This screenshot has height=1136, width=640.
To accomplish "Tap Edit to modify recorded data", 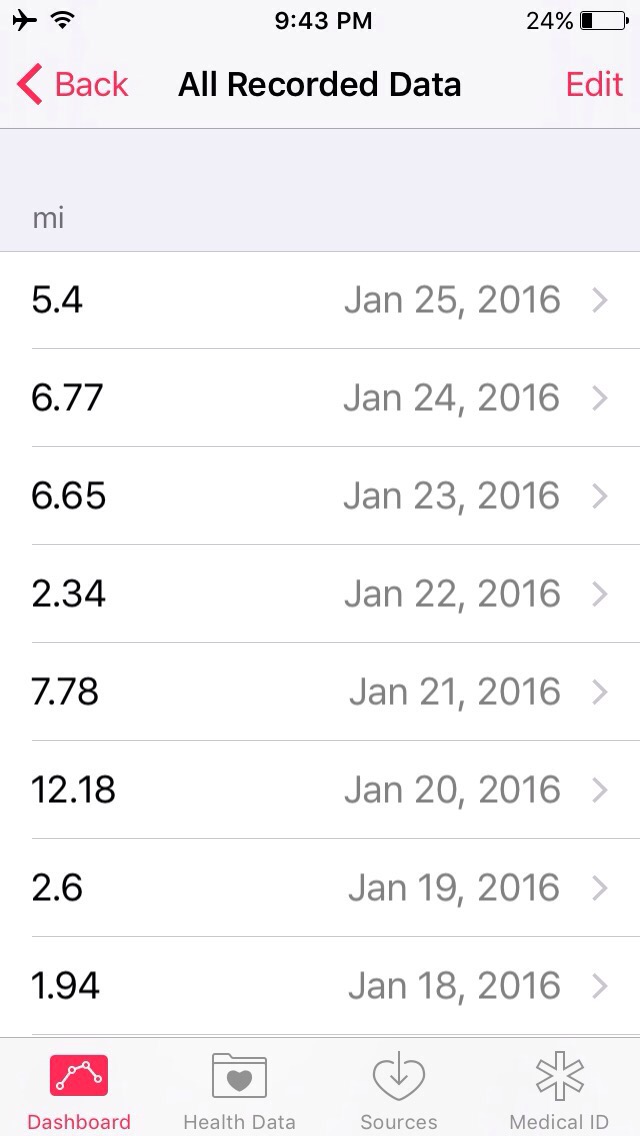I will (594, 85).
